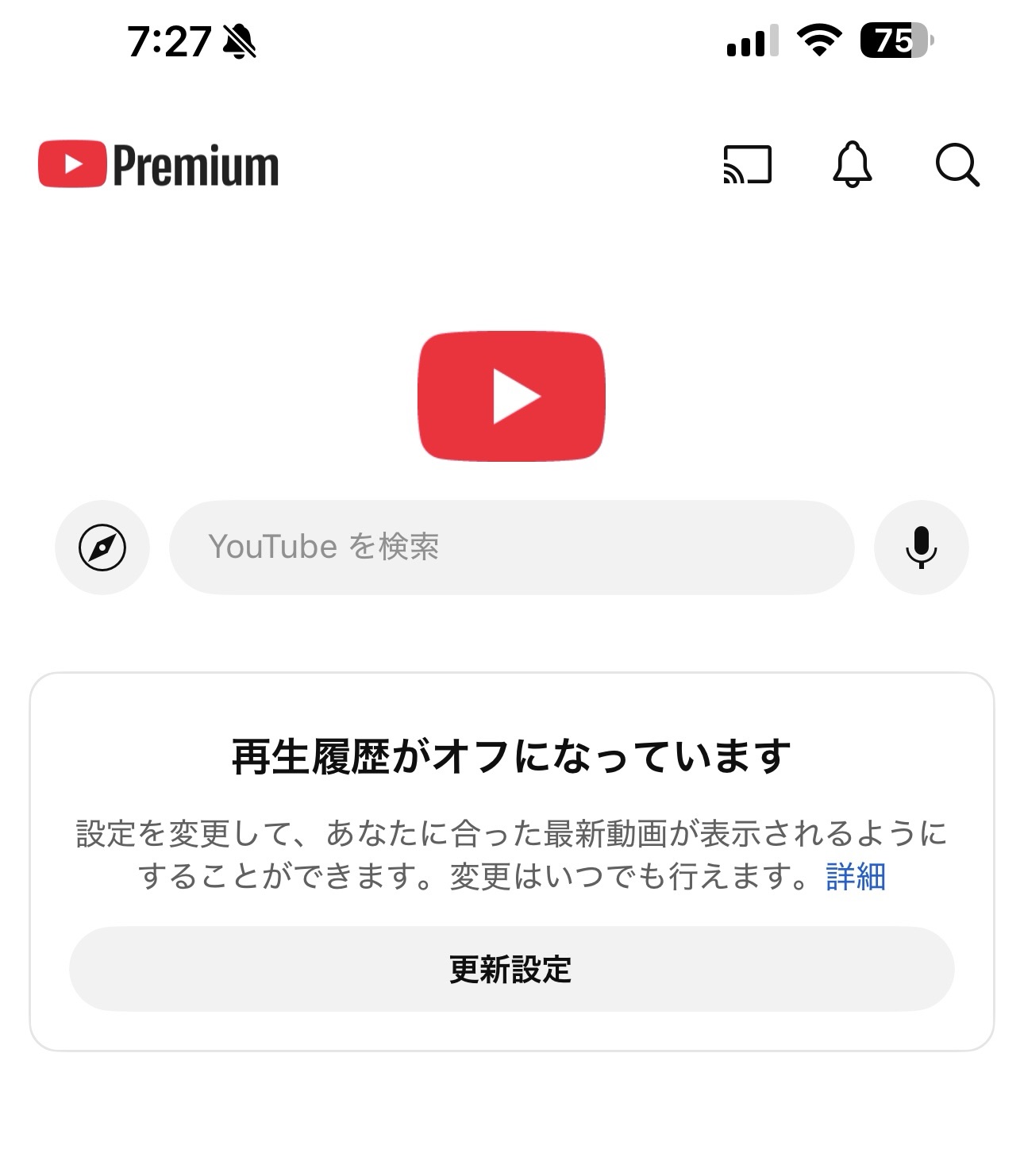This screenshot has width=1024, height=1176.
Task: Open the 詳細 link
Action: pos(855,877)
